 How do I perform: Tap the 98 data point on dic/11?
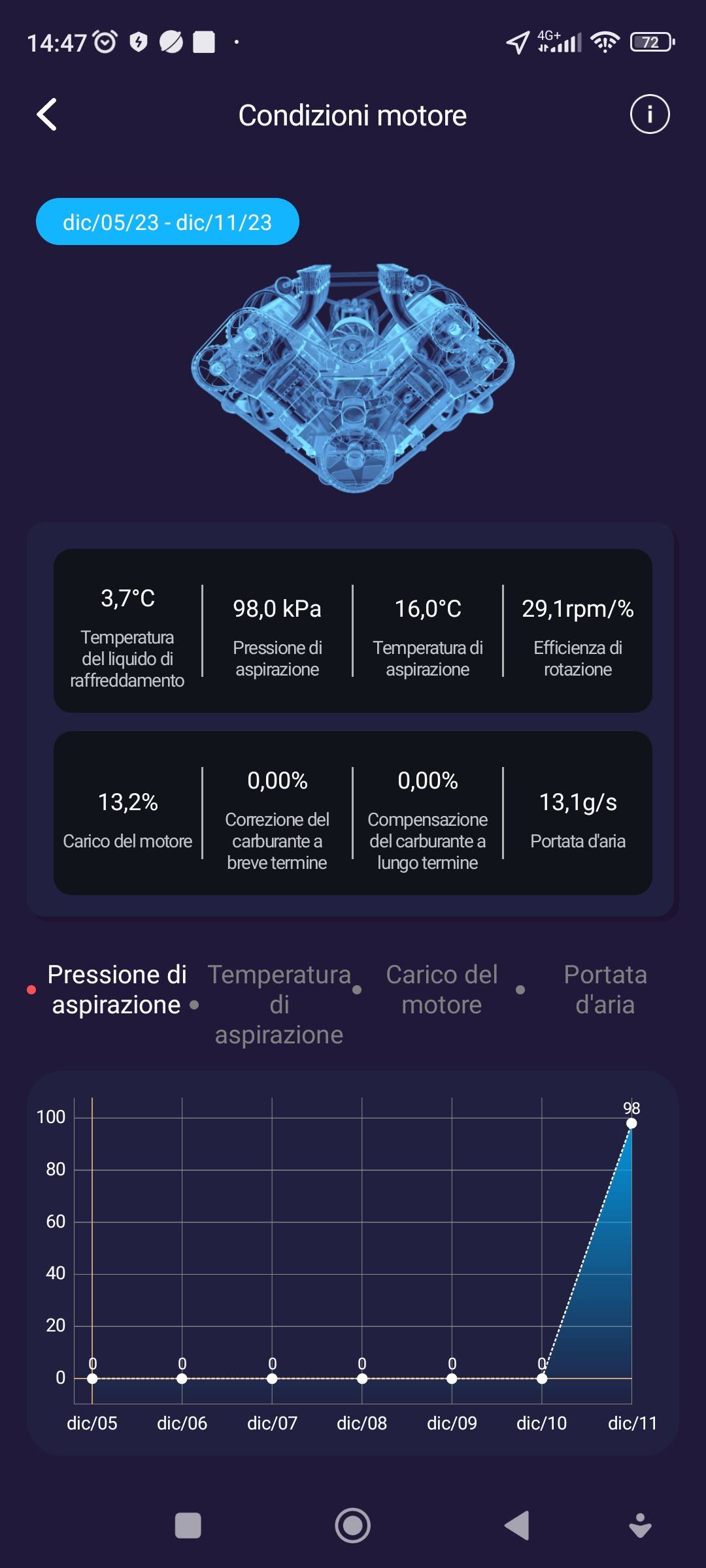click(x=631, y=1123)
